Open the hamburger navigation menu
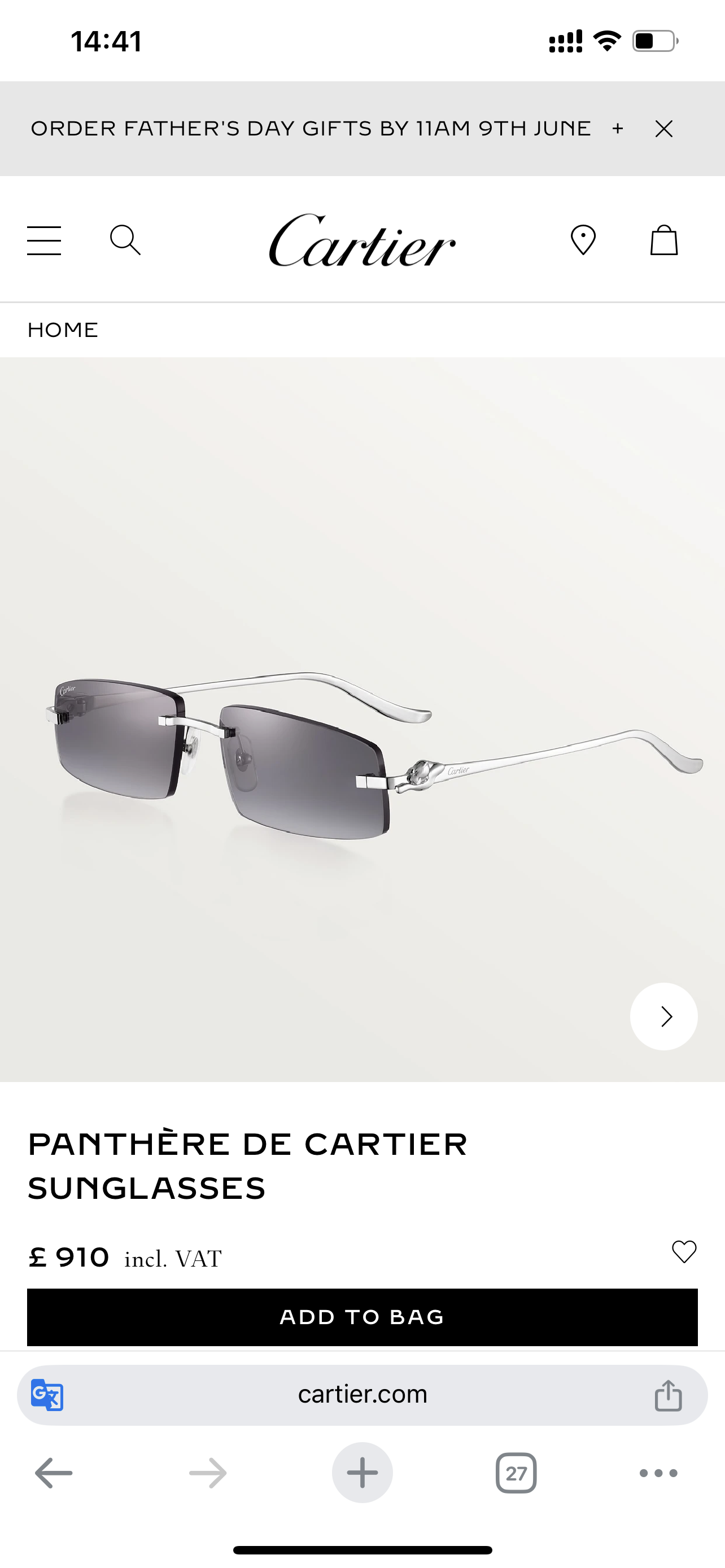The width and height of the screenshot is (725, 1568). point(44,240)
